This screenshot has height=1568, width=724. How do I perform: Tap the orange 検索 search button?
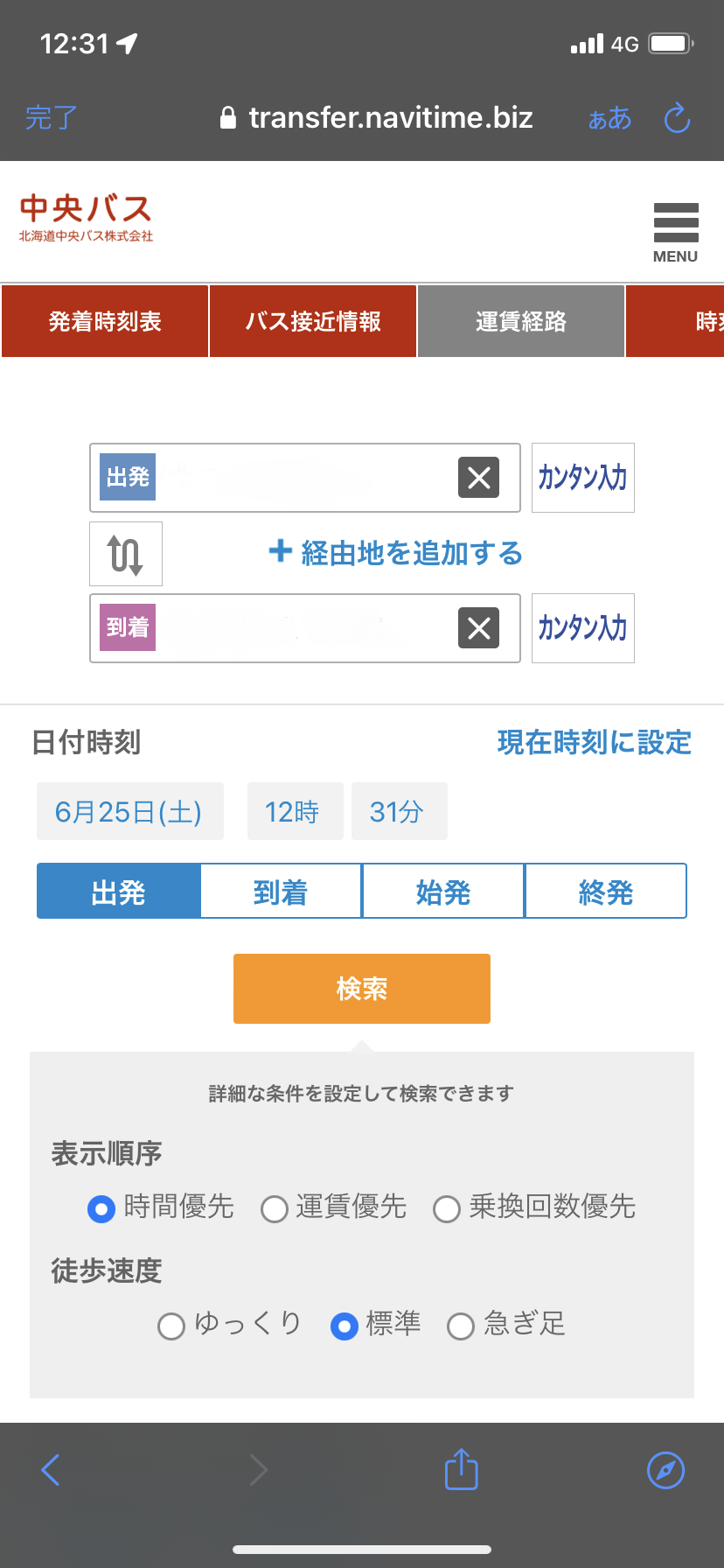pos(362,989)
